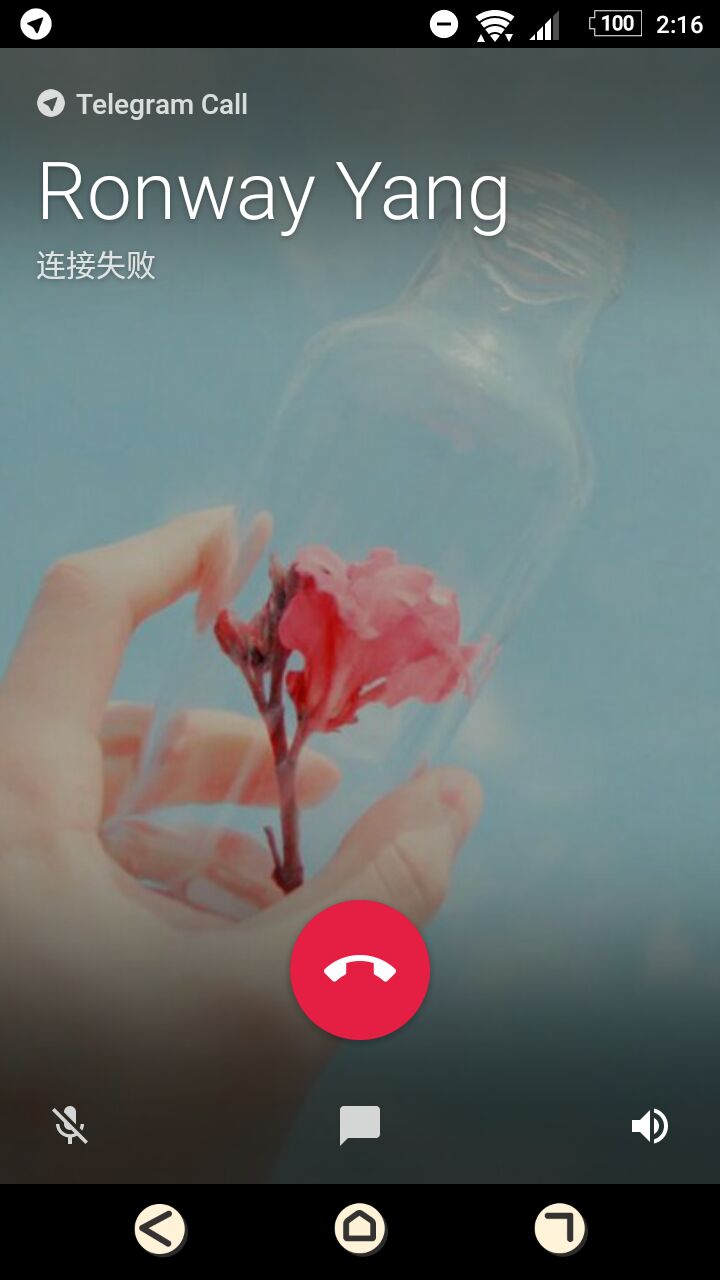Hang up the call with Ronway Yang

click(360, 970)
